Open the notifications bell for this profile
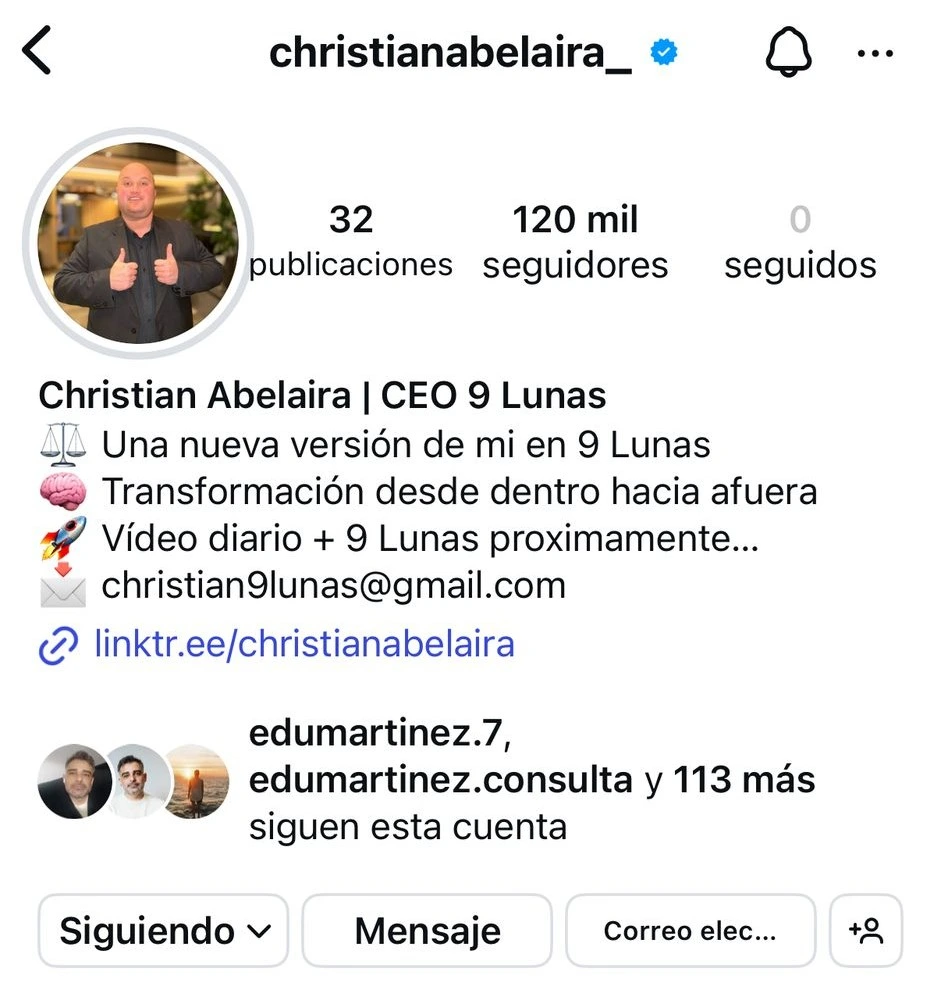 point(790,52)
